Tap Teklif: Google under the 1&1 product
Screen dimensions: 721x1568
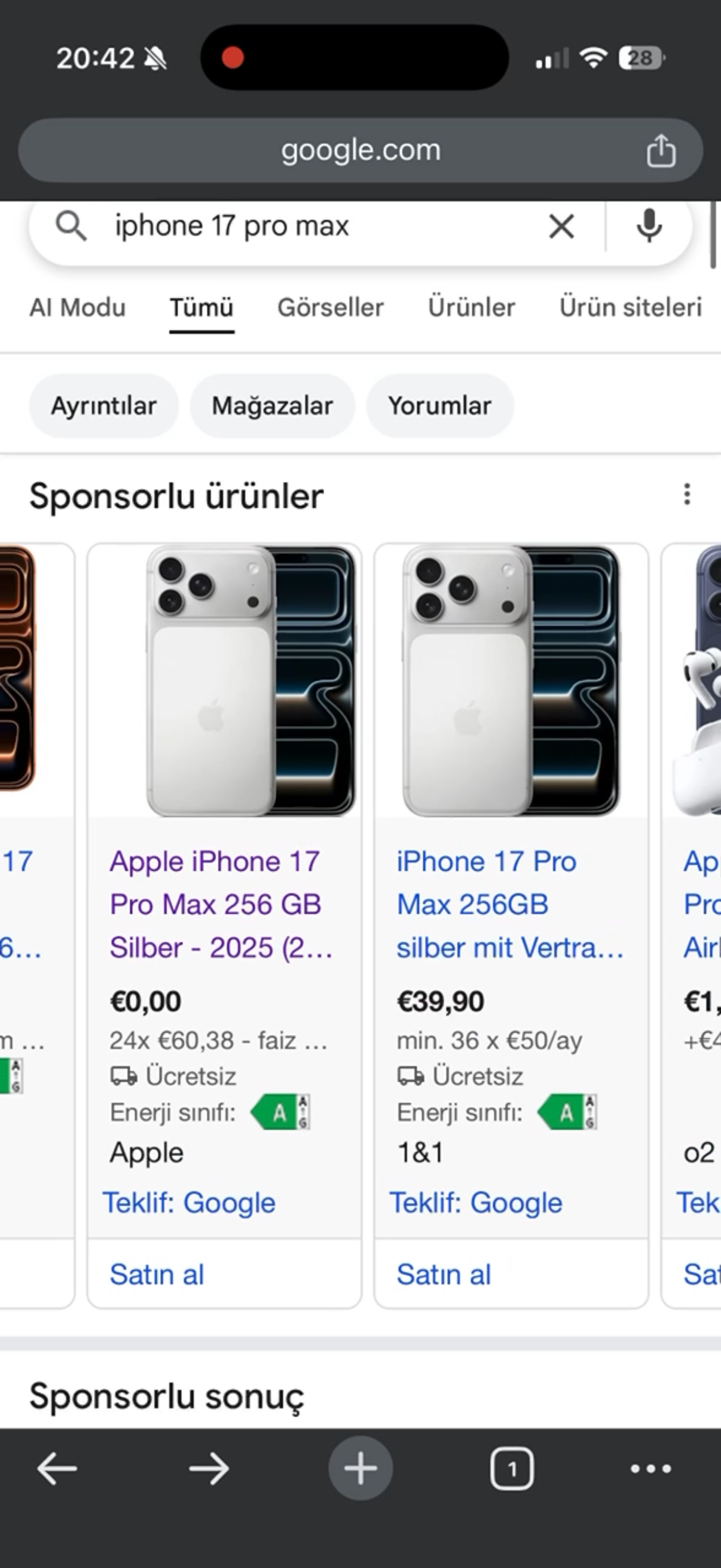pyautogui.click(x=476, y=1203)
